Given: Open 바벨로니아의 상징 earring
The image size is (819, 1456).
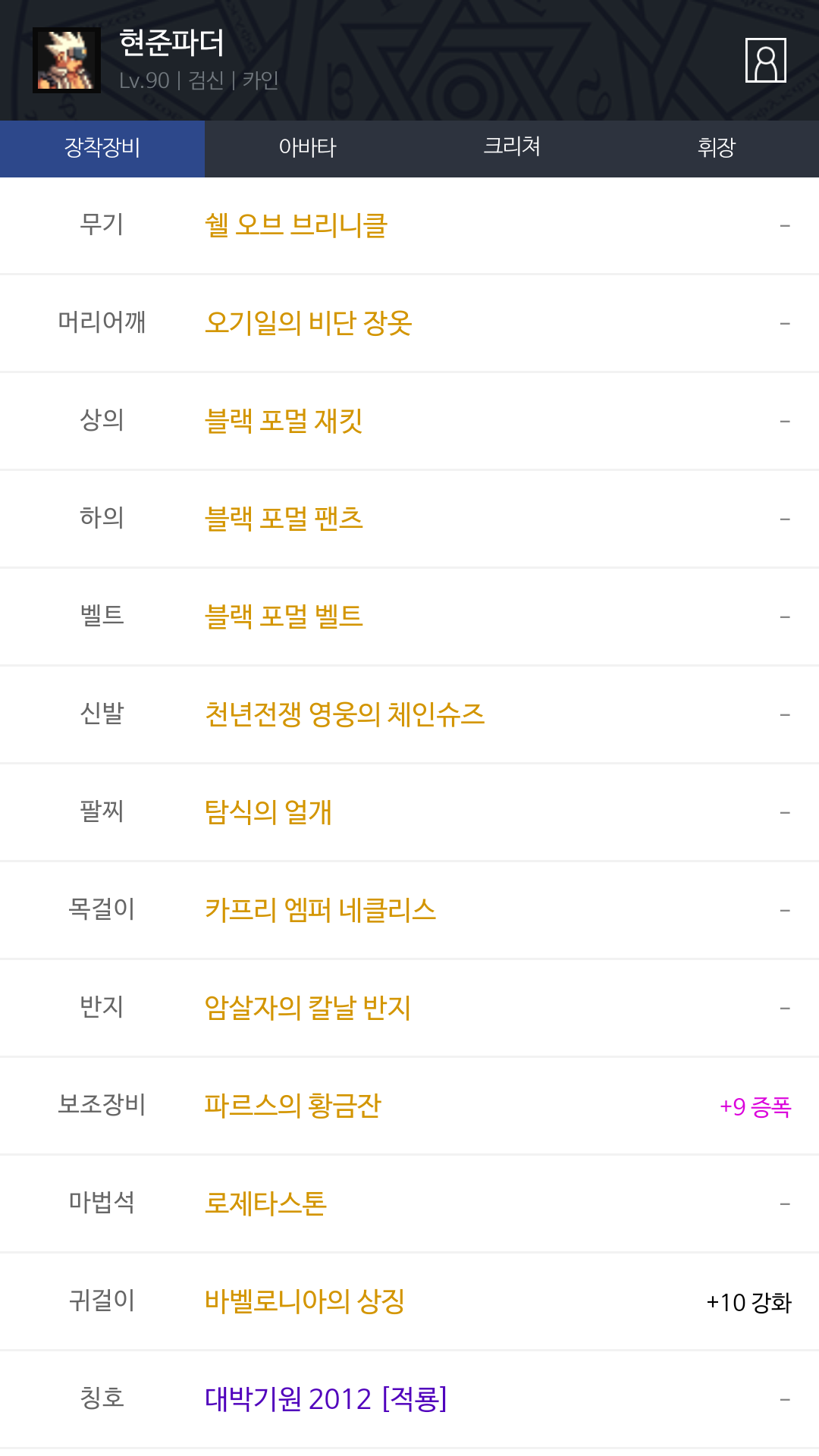Looking at the screenshot, I should [304, 1301].
